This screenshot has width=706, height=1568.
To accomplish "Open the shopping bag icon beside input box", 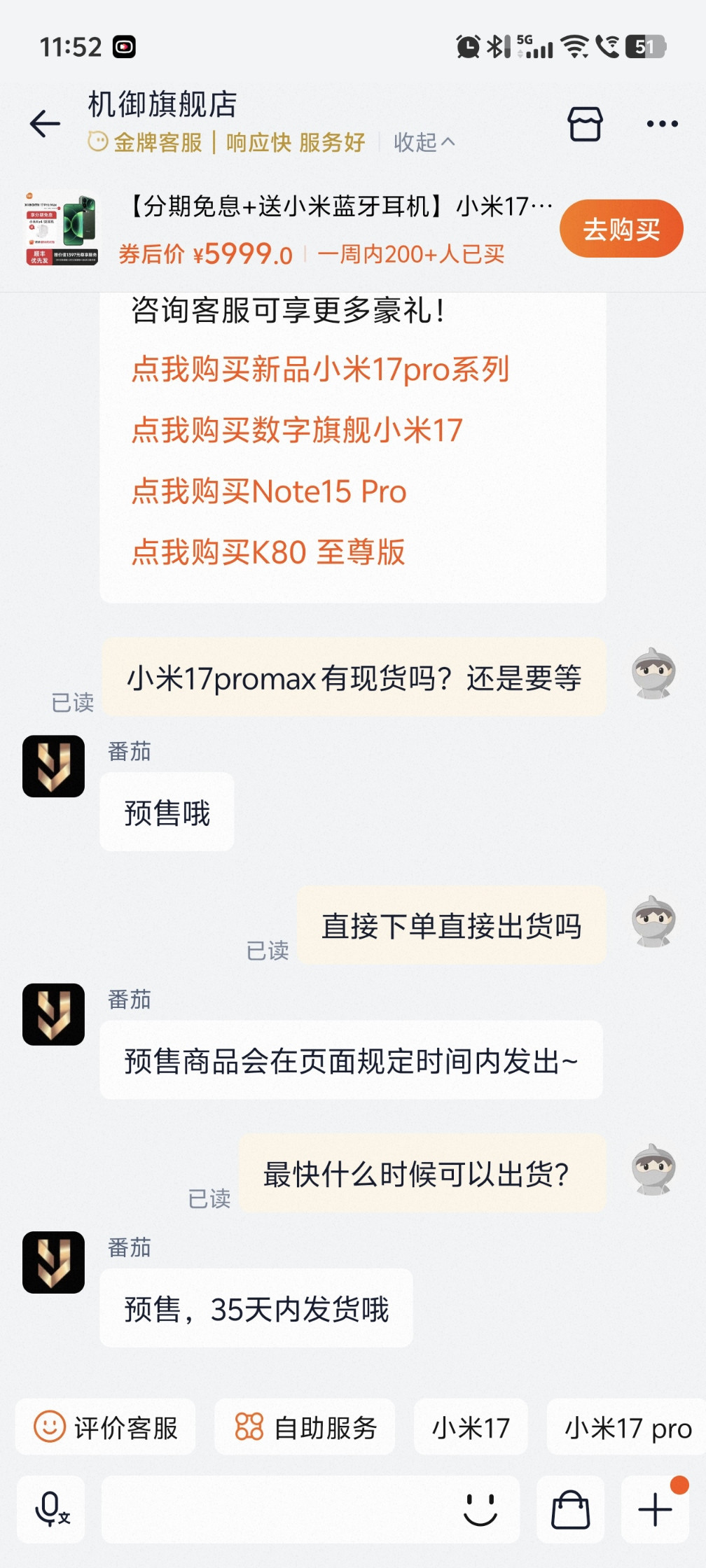I will [570, 1509].
